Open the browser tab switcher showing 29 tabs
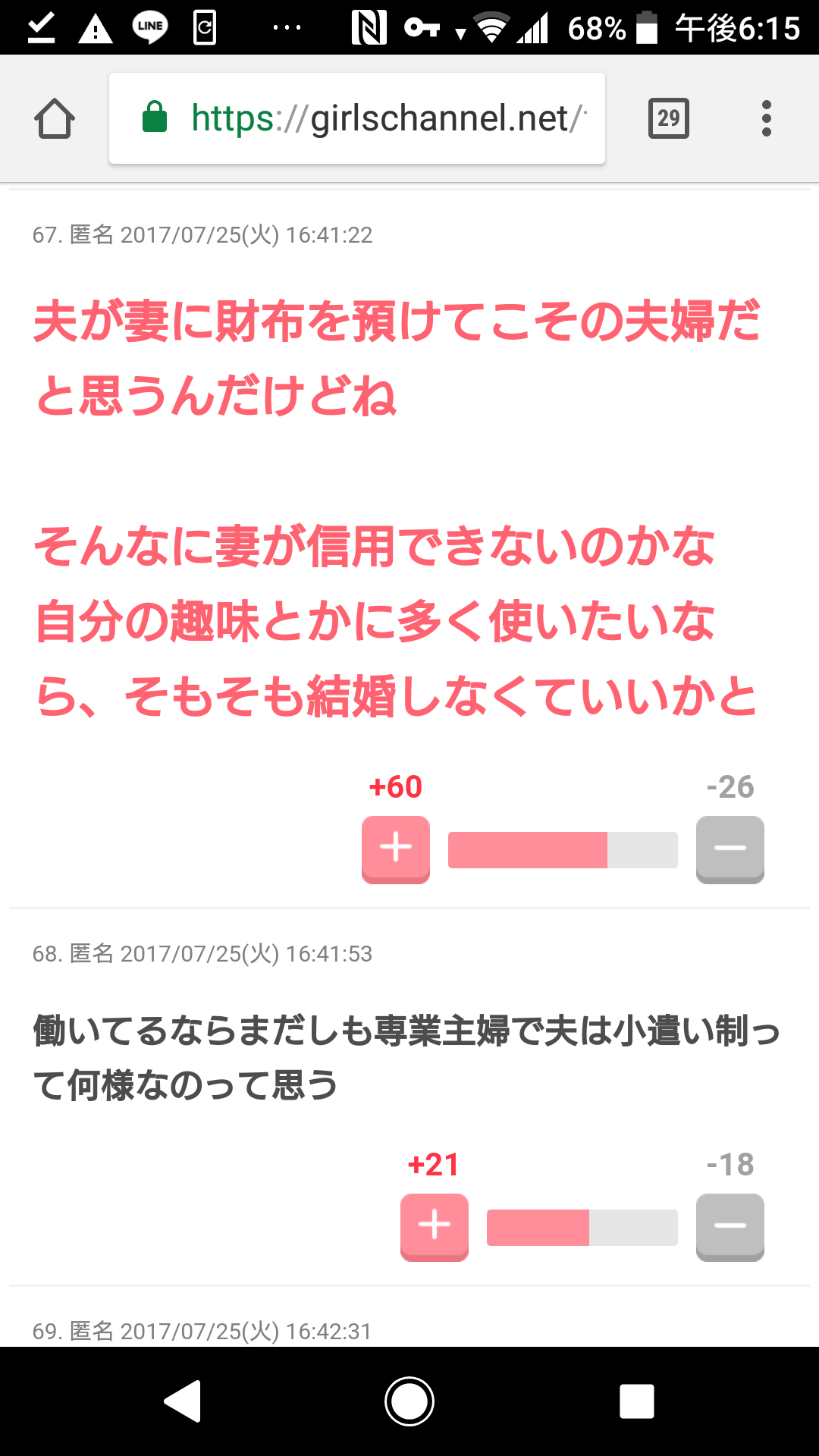The width and height of the screenshot is (819, 1456). 668,118
